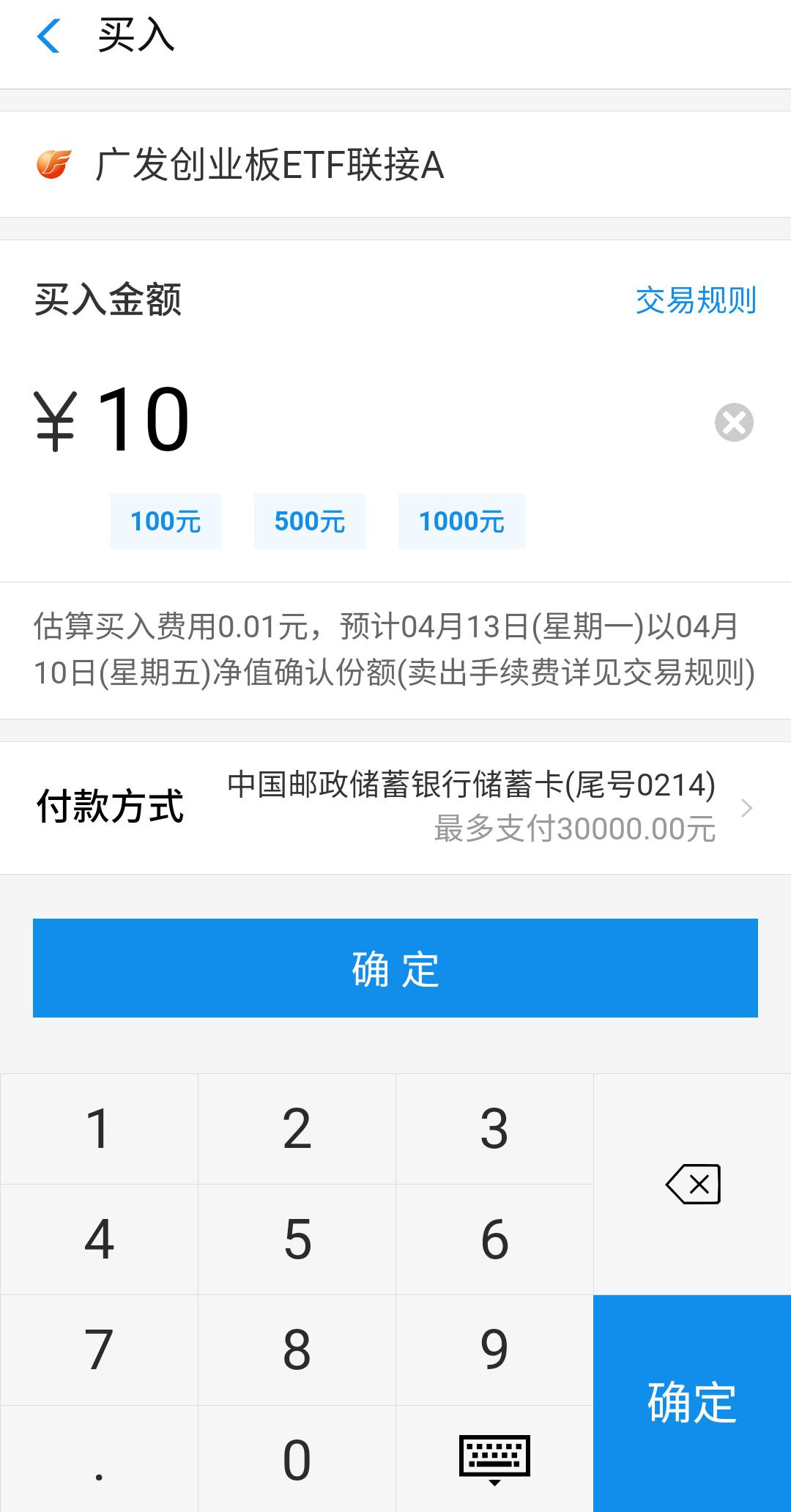Image resolution: width=791 pixels, height=1512 pixels.
Task: Clear the amount with the X icon
Action: (x=733, y=420)
